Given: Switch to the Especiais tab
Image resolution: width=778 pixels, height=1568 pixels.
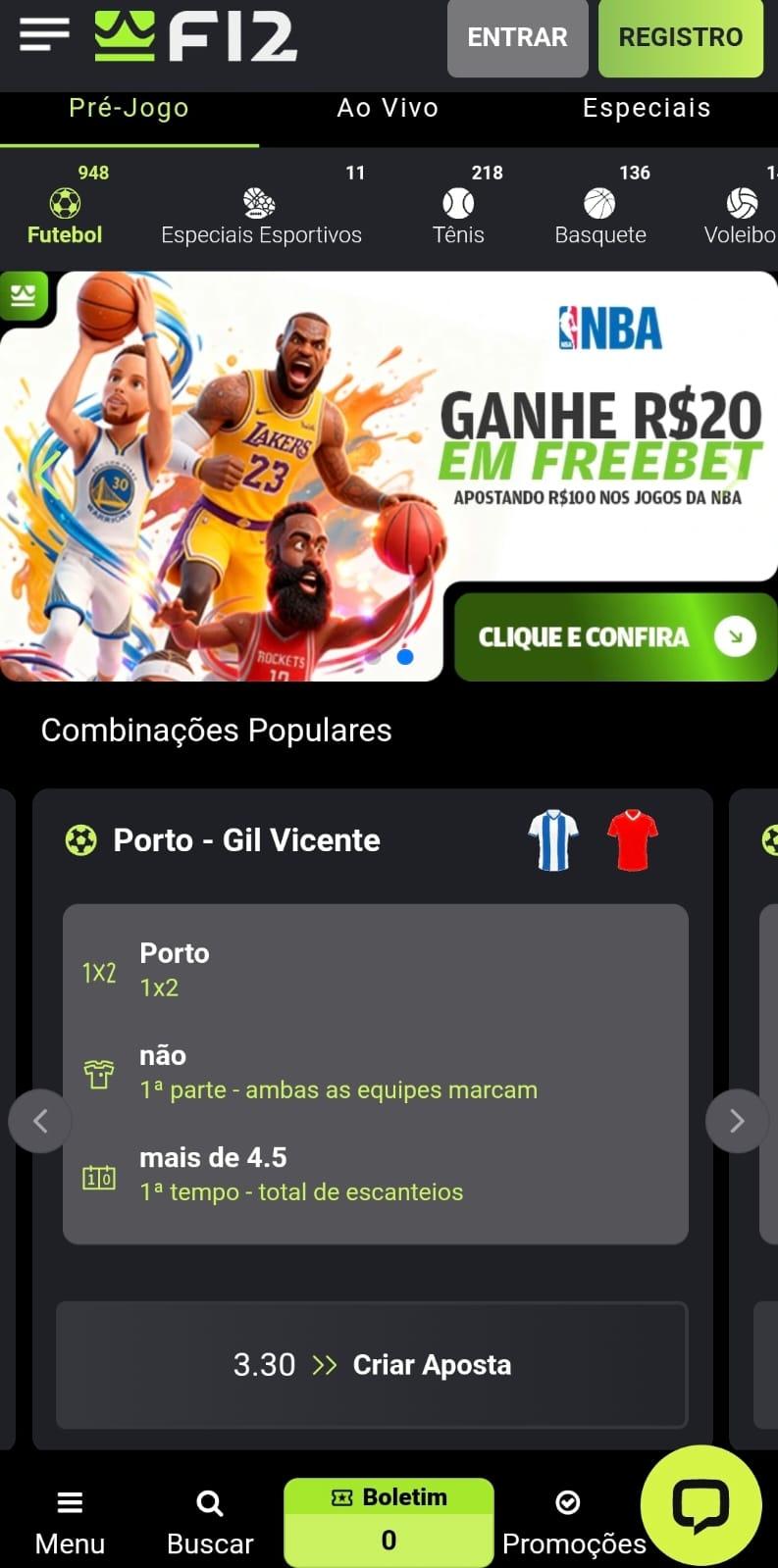Looking at the screenshot, I should (x=647, y=108).
